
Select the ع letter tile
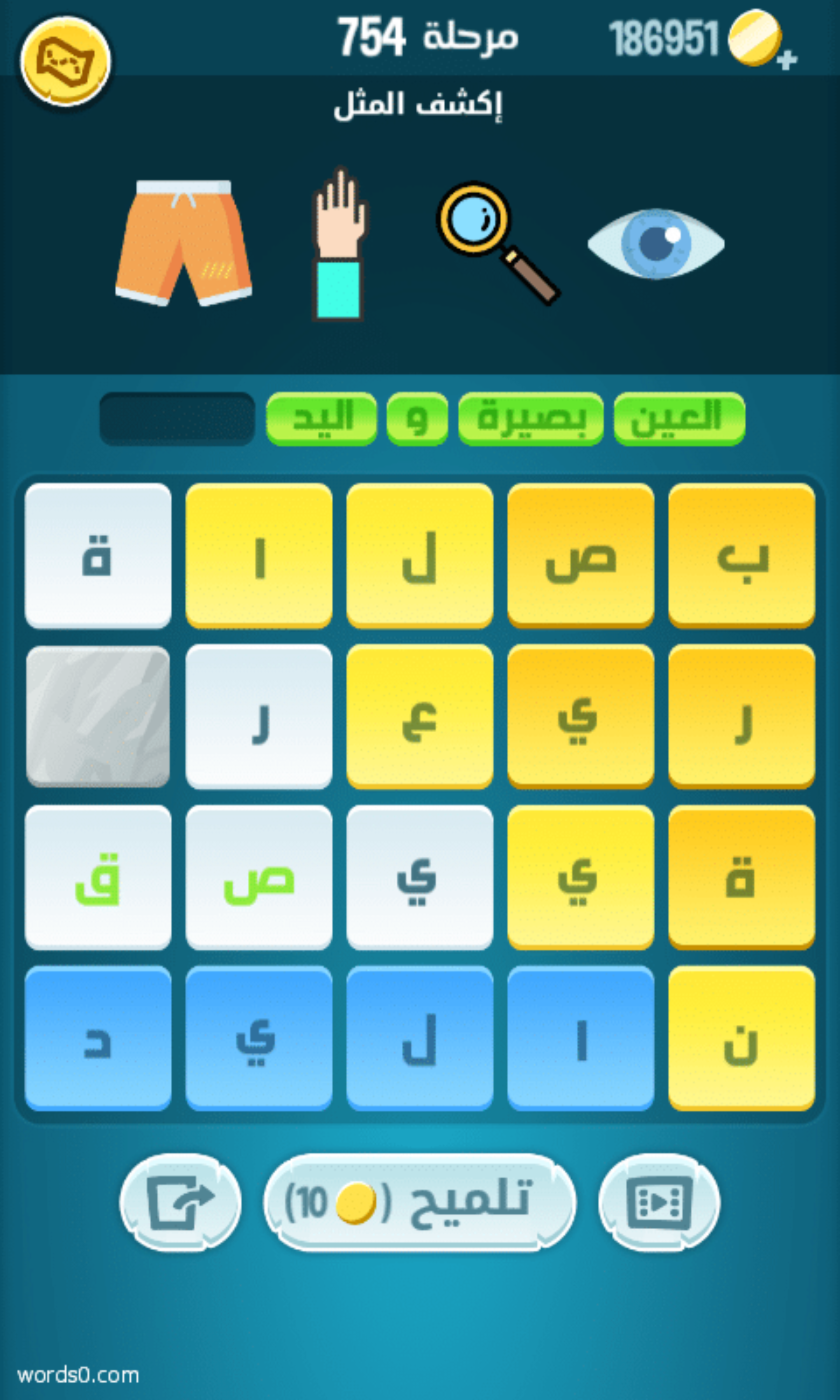click(x=420, y=717)
